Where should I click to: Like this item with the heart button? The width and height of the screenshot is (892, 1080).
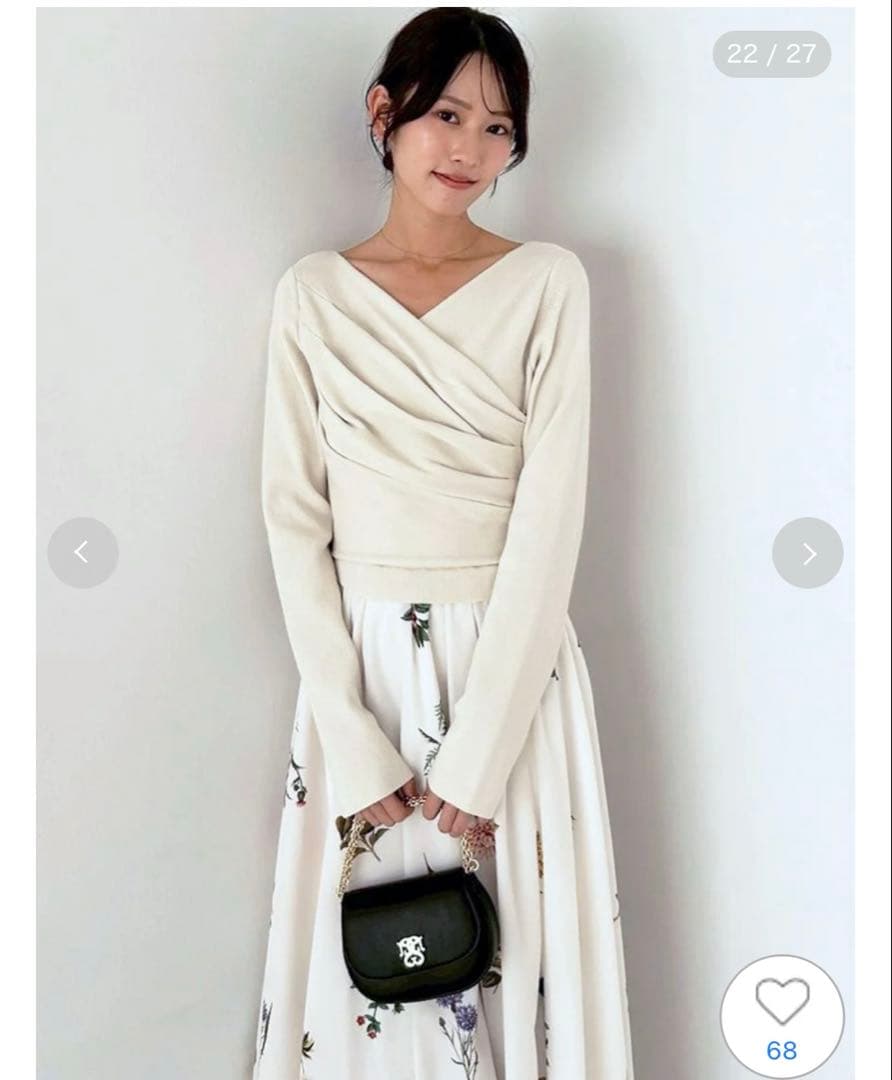(x=781, y=1005)
